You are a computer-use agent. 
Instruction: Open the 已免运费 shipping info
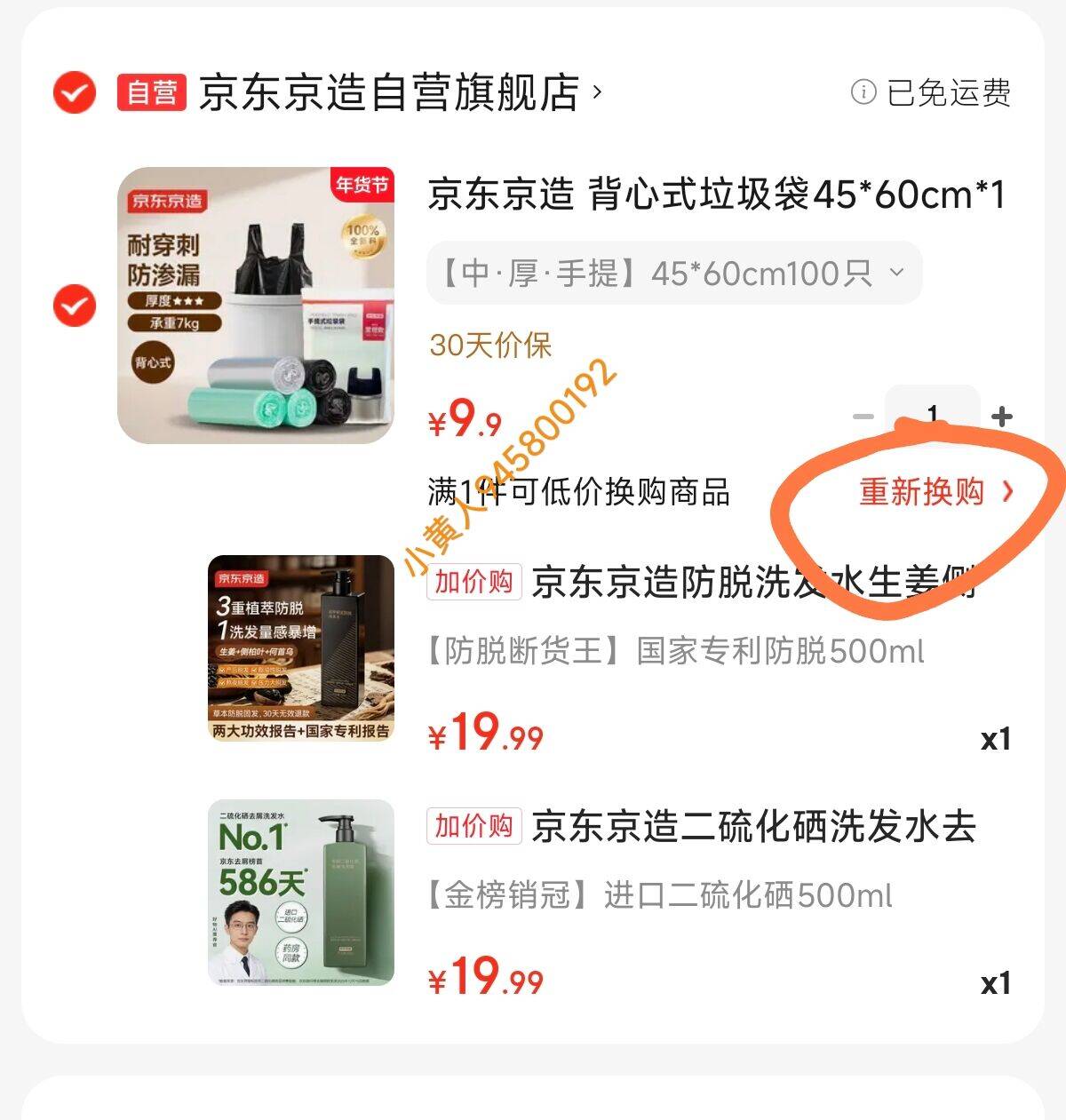click(x=932, y=92)
